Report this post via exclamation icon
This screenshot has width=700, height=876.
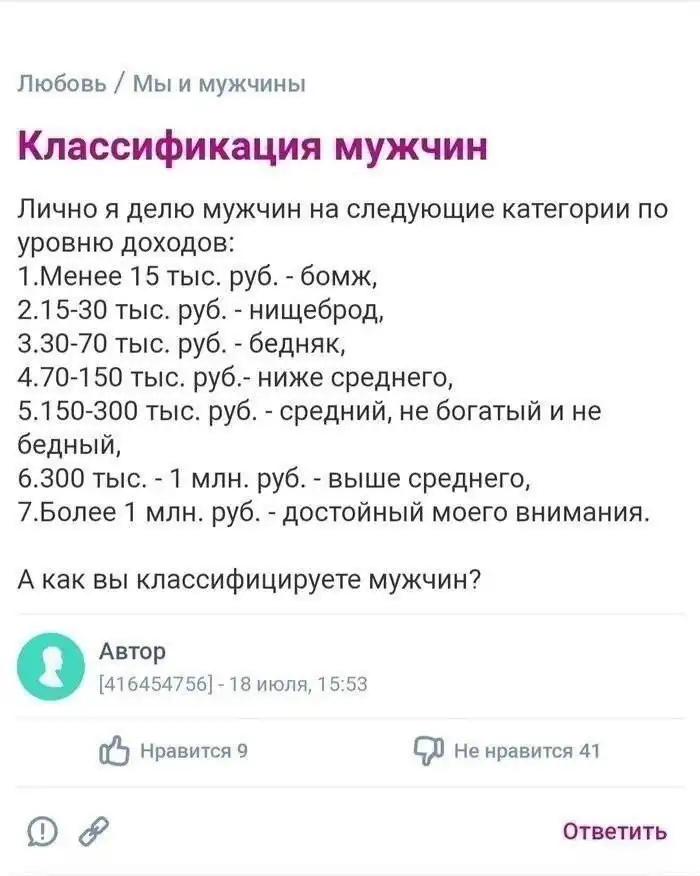42,831
